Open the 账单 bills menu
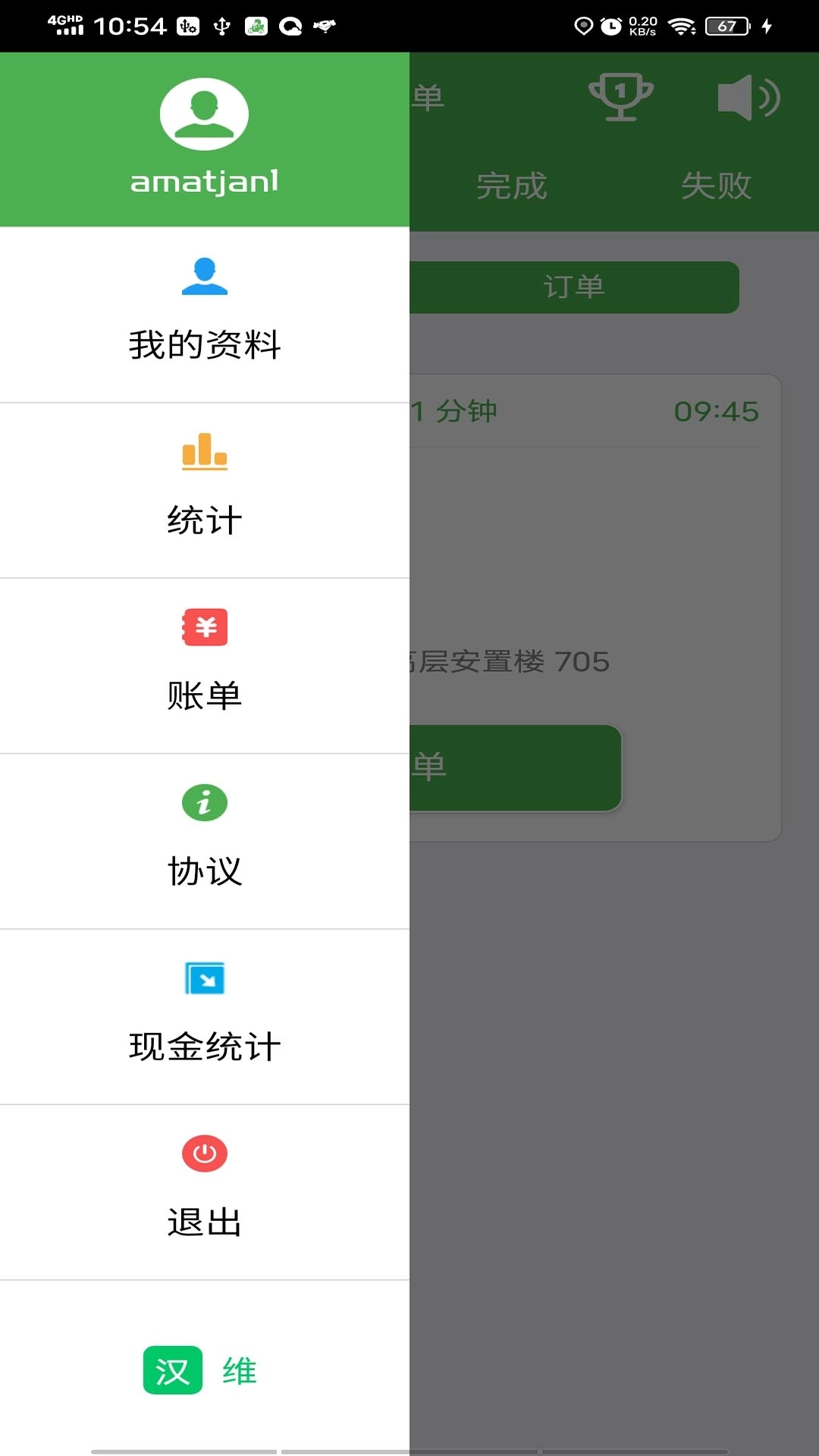The height and width of the screenshot is (1456, 819). click(205, 665)
